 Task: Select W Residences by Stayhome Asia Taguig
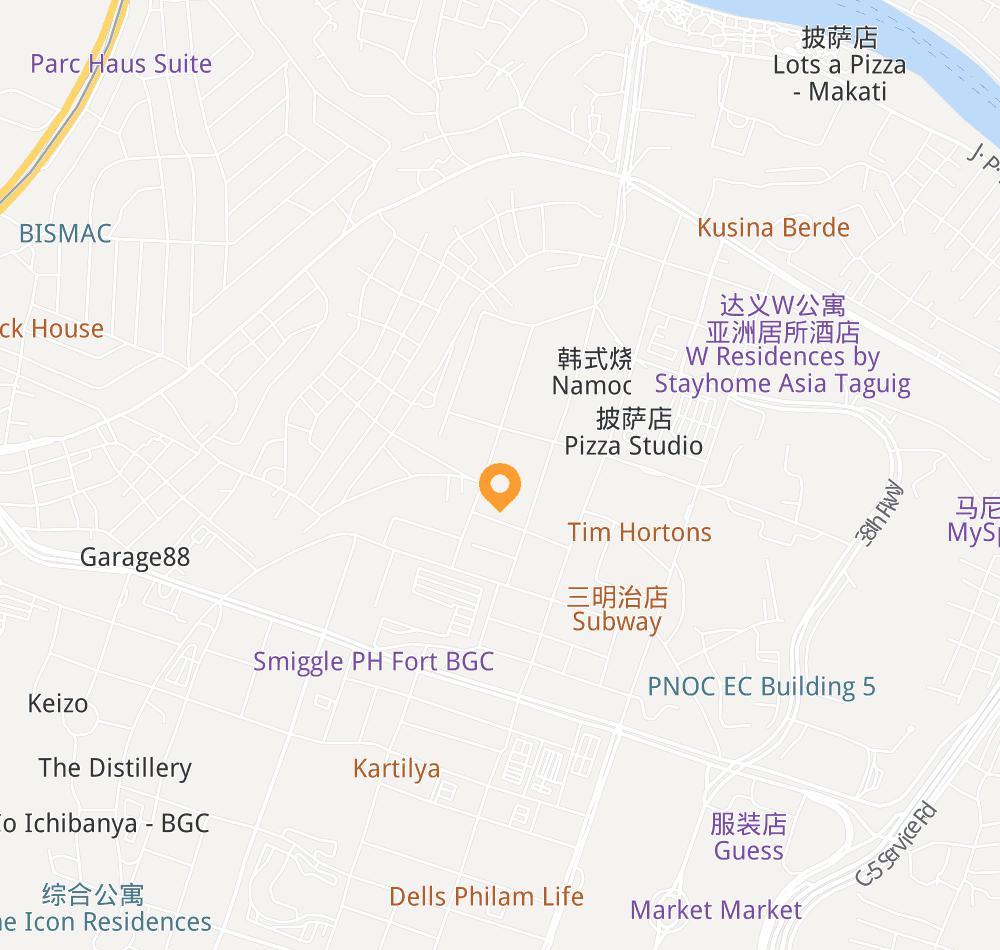click(x=782, y=370)
